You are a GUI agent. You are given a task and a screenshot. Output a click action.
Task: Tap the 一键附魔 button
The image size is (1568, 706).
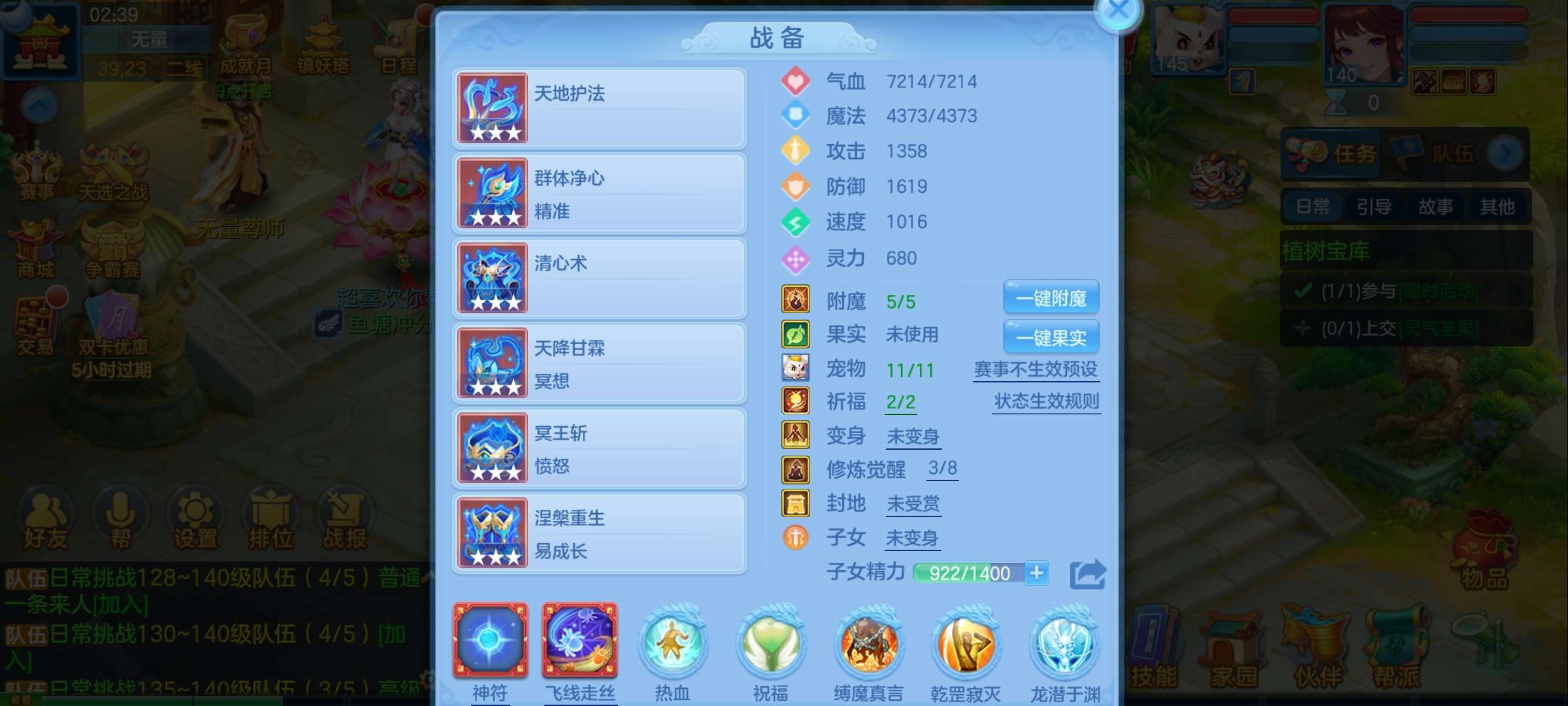pos(1051,299)
